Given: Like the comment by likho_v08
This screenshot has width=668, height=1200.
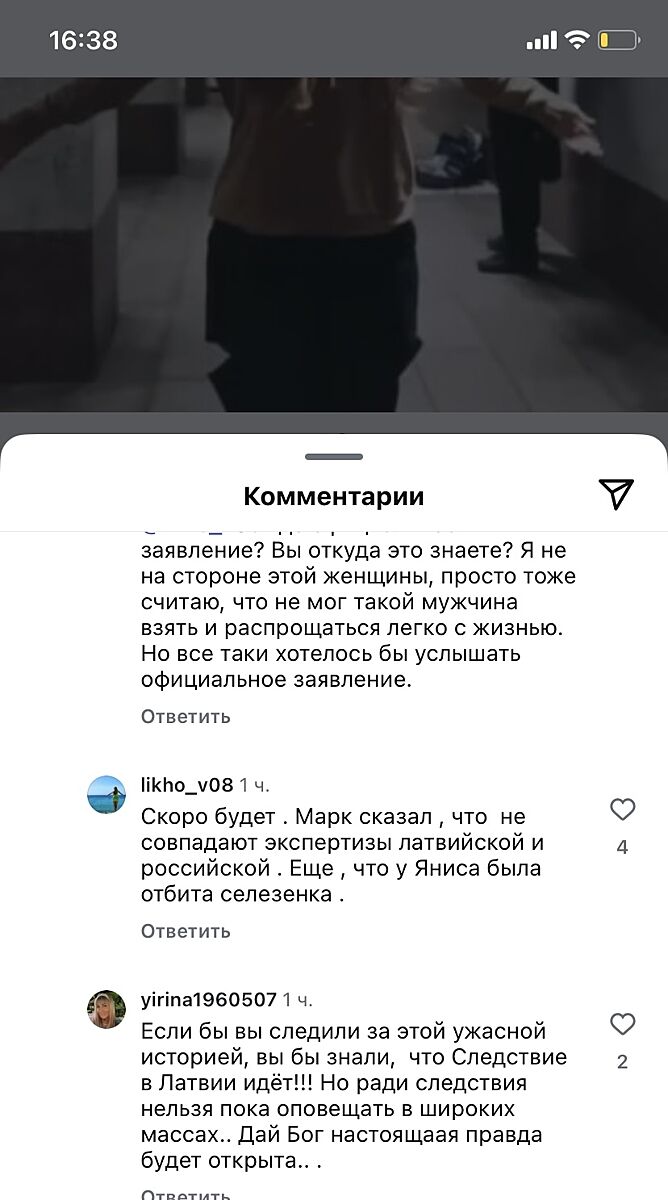Looking at the screenshot, I should pyautogui.click(x=622, y=810).
